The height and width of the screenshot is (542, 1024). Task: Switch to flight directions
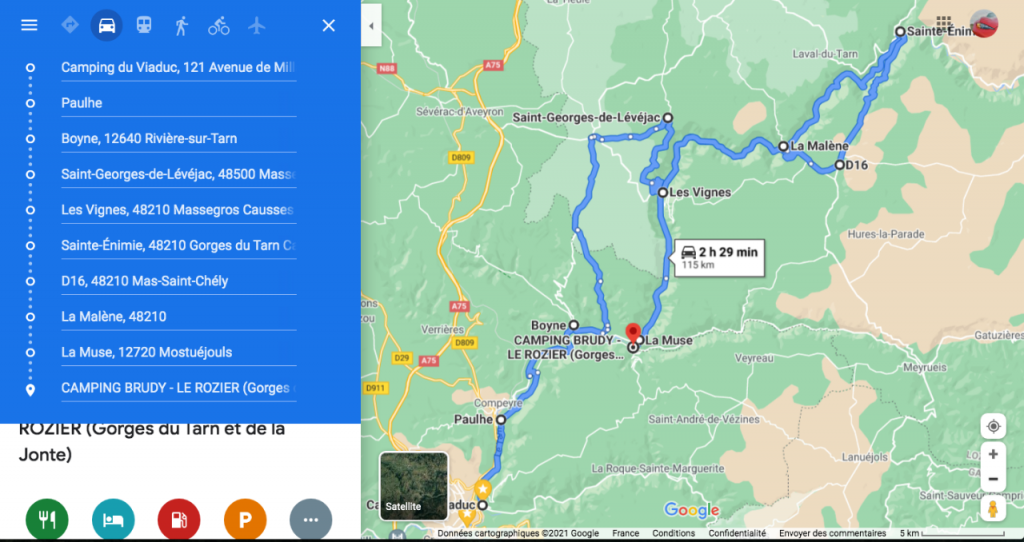(257, 25)
